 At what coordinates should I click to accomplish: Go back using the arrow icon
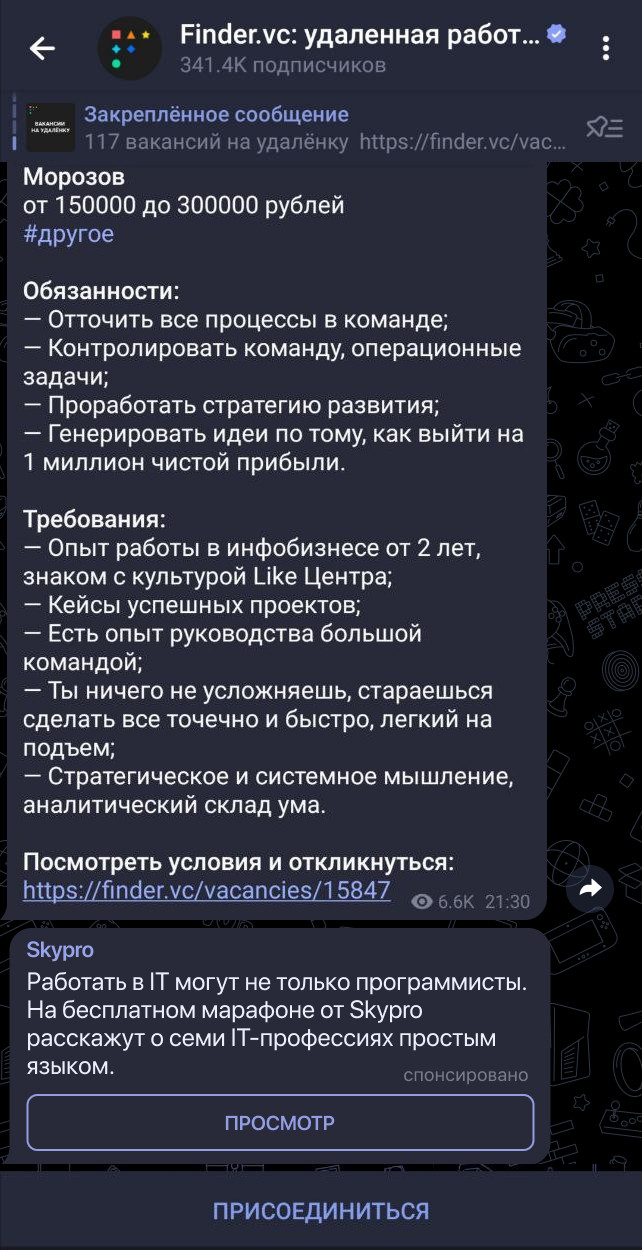click(x=42, y=47)
